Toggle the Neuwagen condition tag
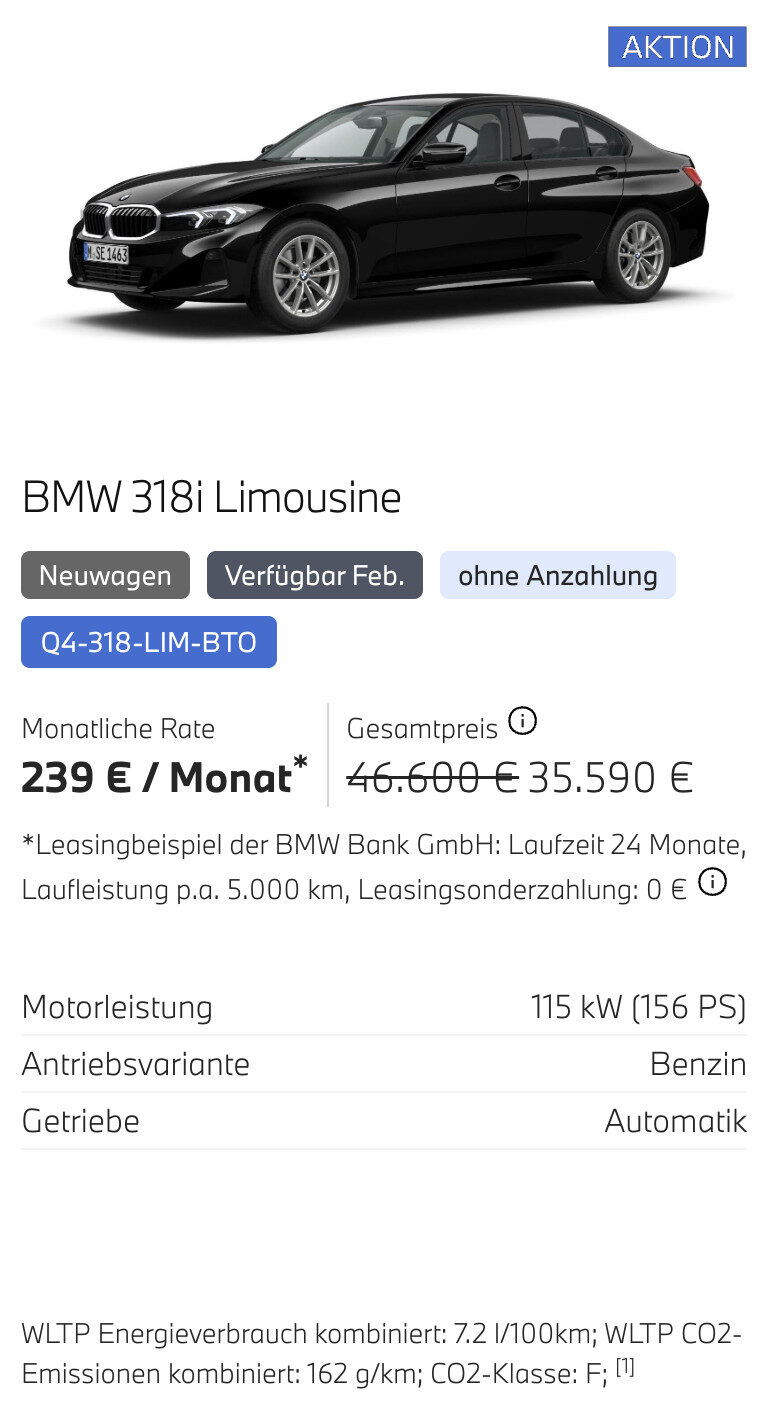Image resolution: width=772 pixels, height=1426 pixels. (x=105, y=575)
